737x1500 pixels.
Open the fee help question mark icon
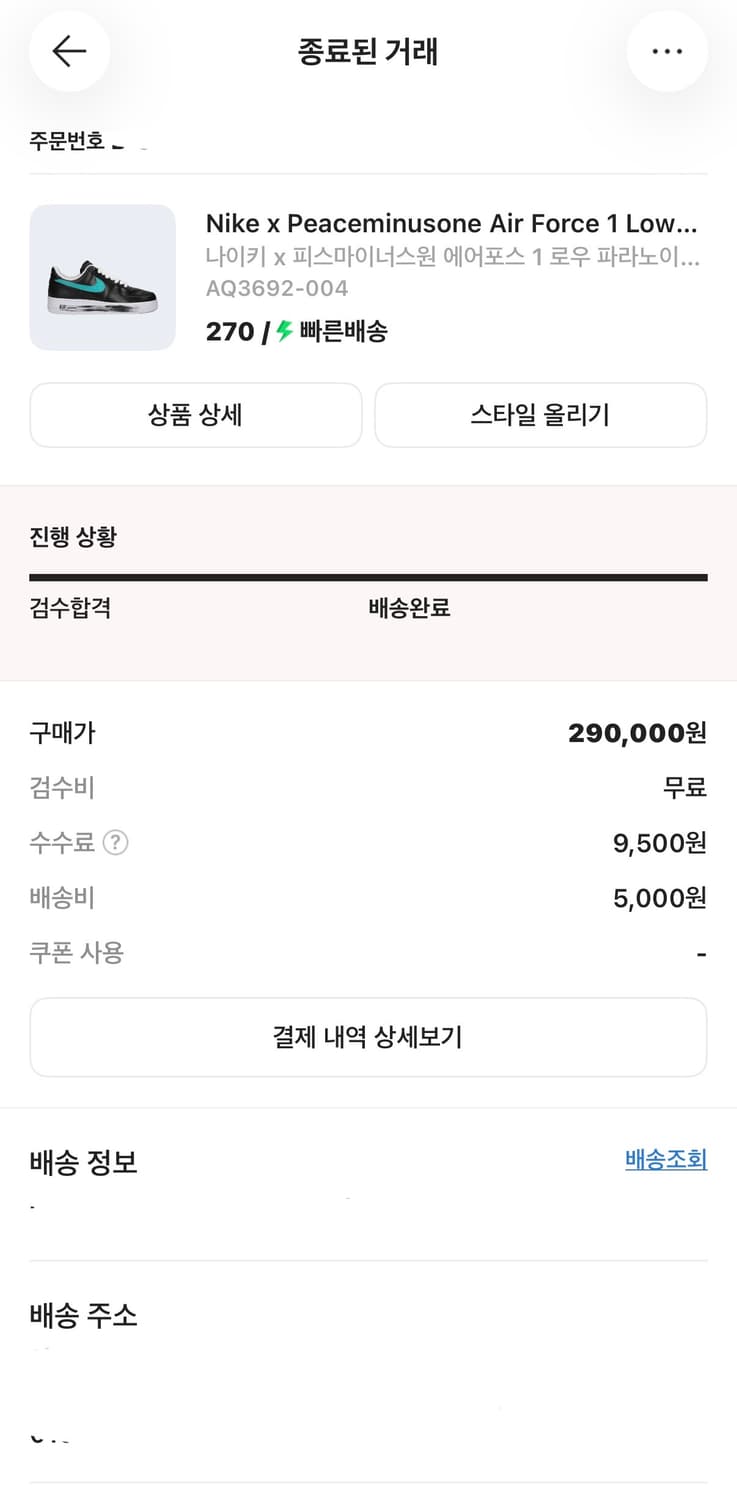[x=116, y=843]
